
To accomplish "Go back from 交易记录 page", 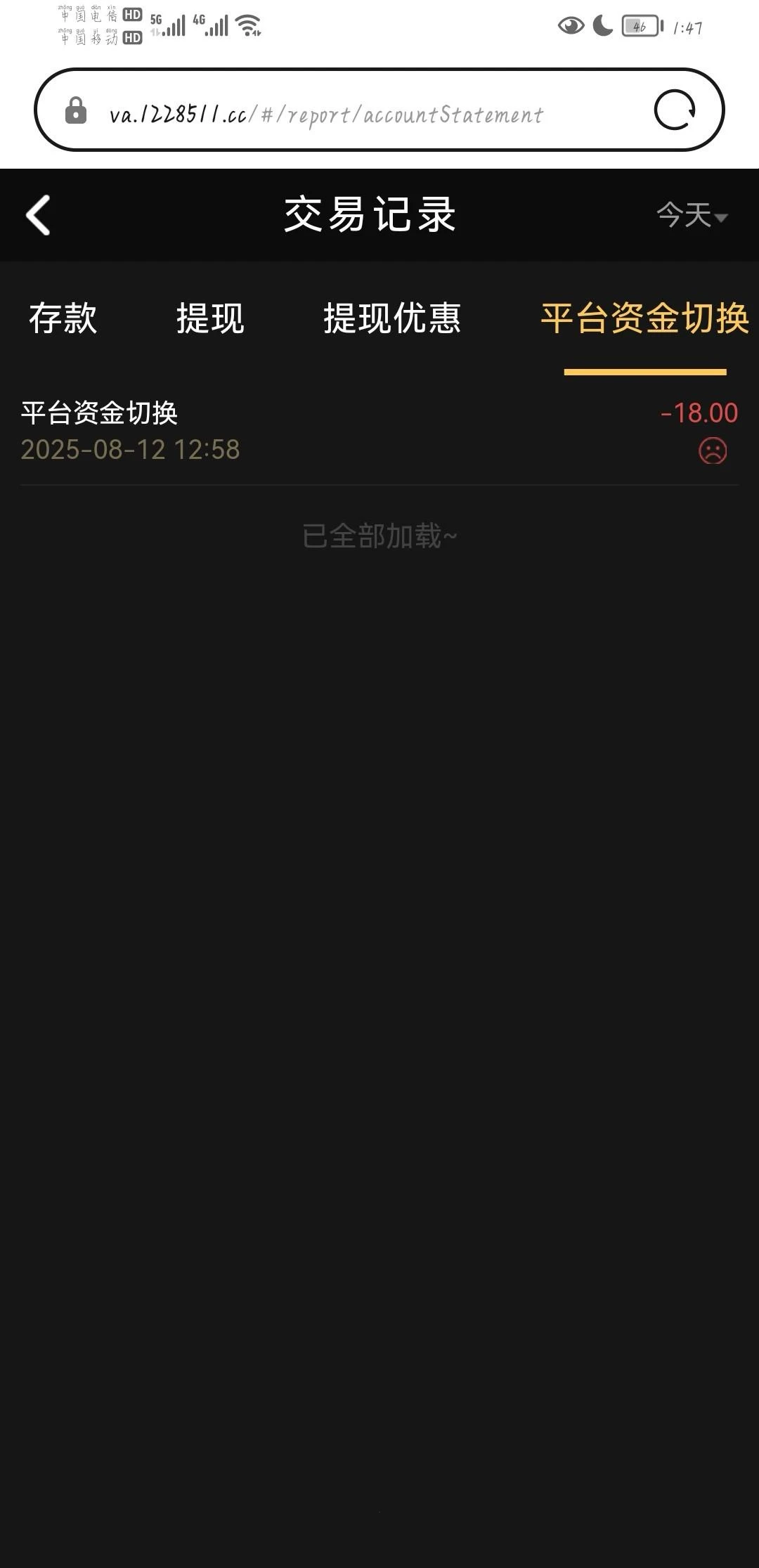I will (x=39, y=215).
